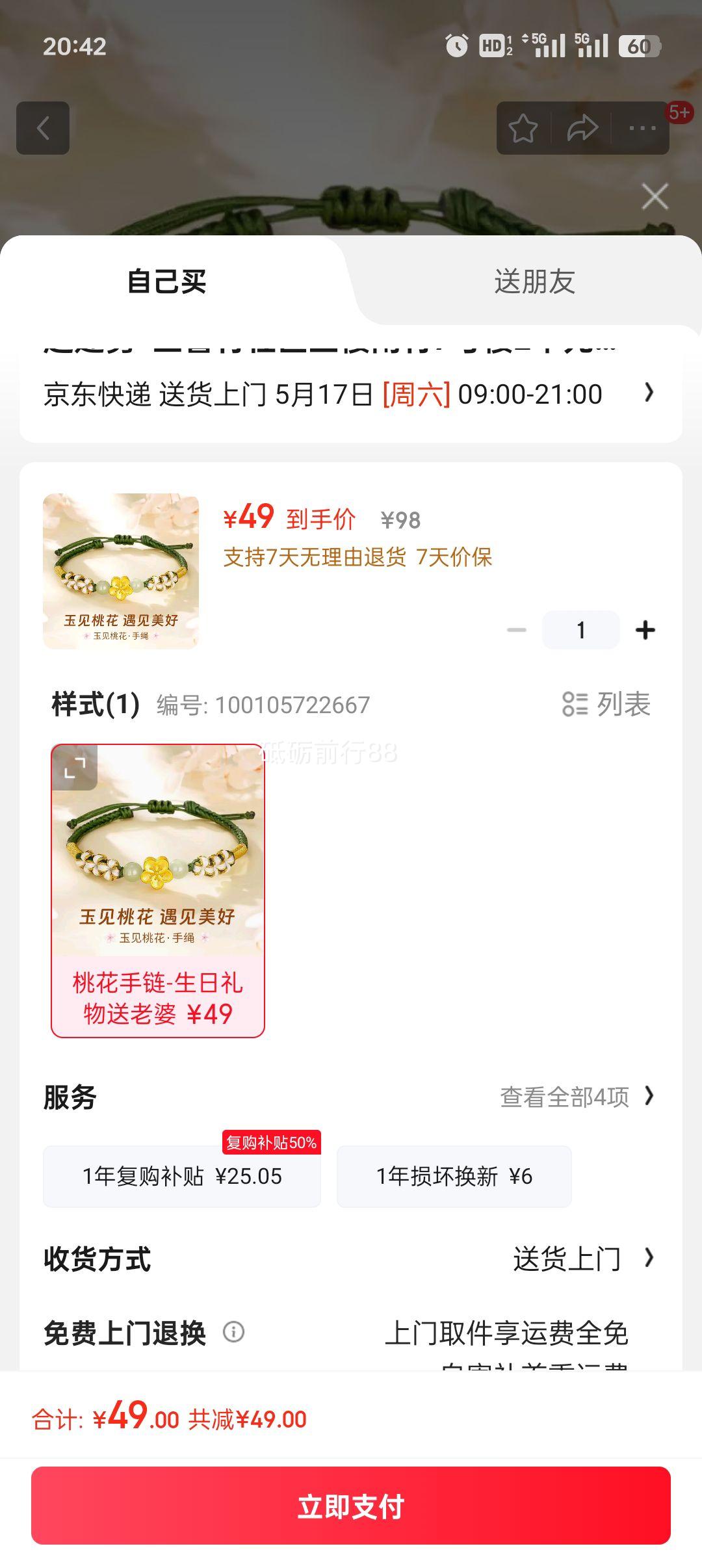Show info about 免费上门退换
Screen dimensions: 702x1568
point(234,1333)
